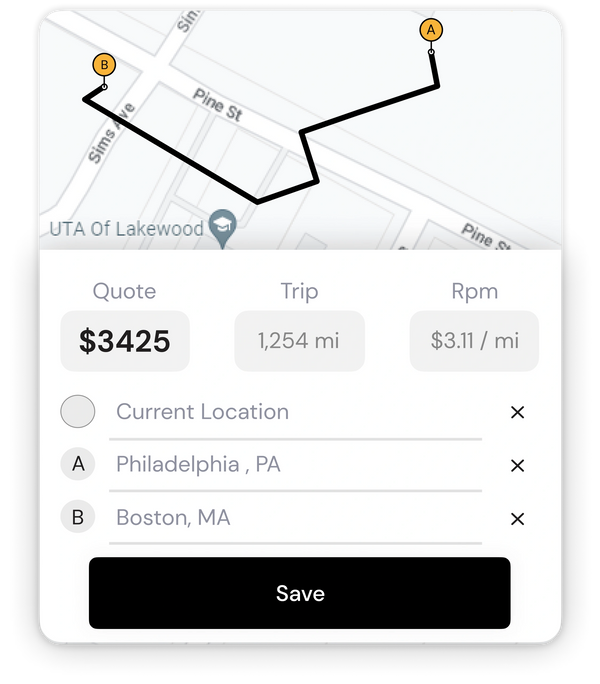Viewport: 600px width, 684px height.
Task: Edit the $3425 quote amount
Action: (125, 341)
